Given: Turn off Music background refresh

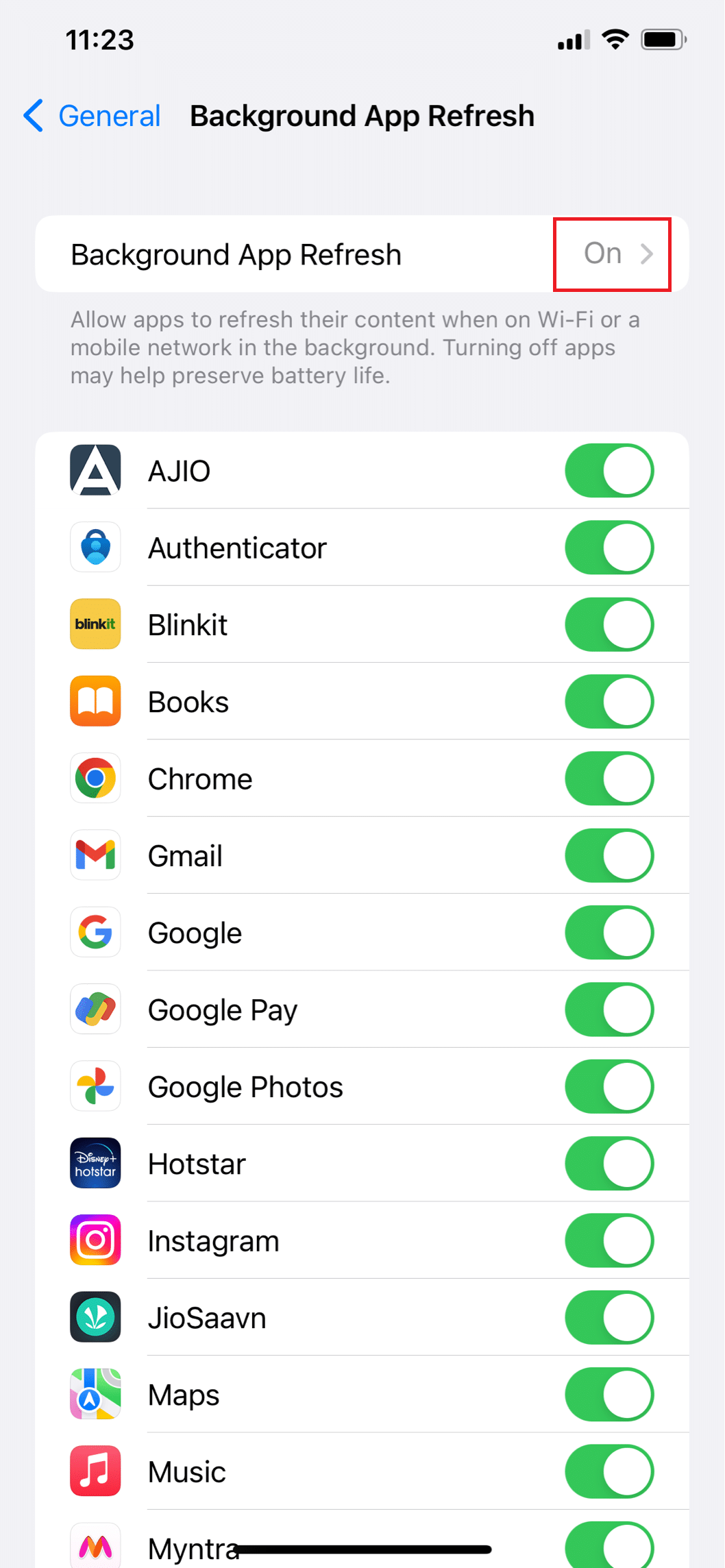Looking at the screenshot, I should pyautogui.click(x=609, y=1471).
